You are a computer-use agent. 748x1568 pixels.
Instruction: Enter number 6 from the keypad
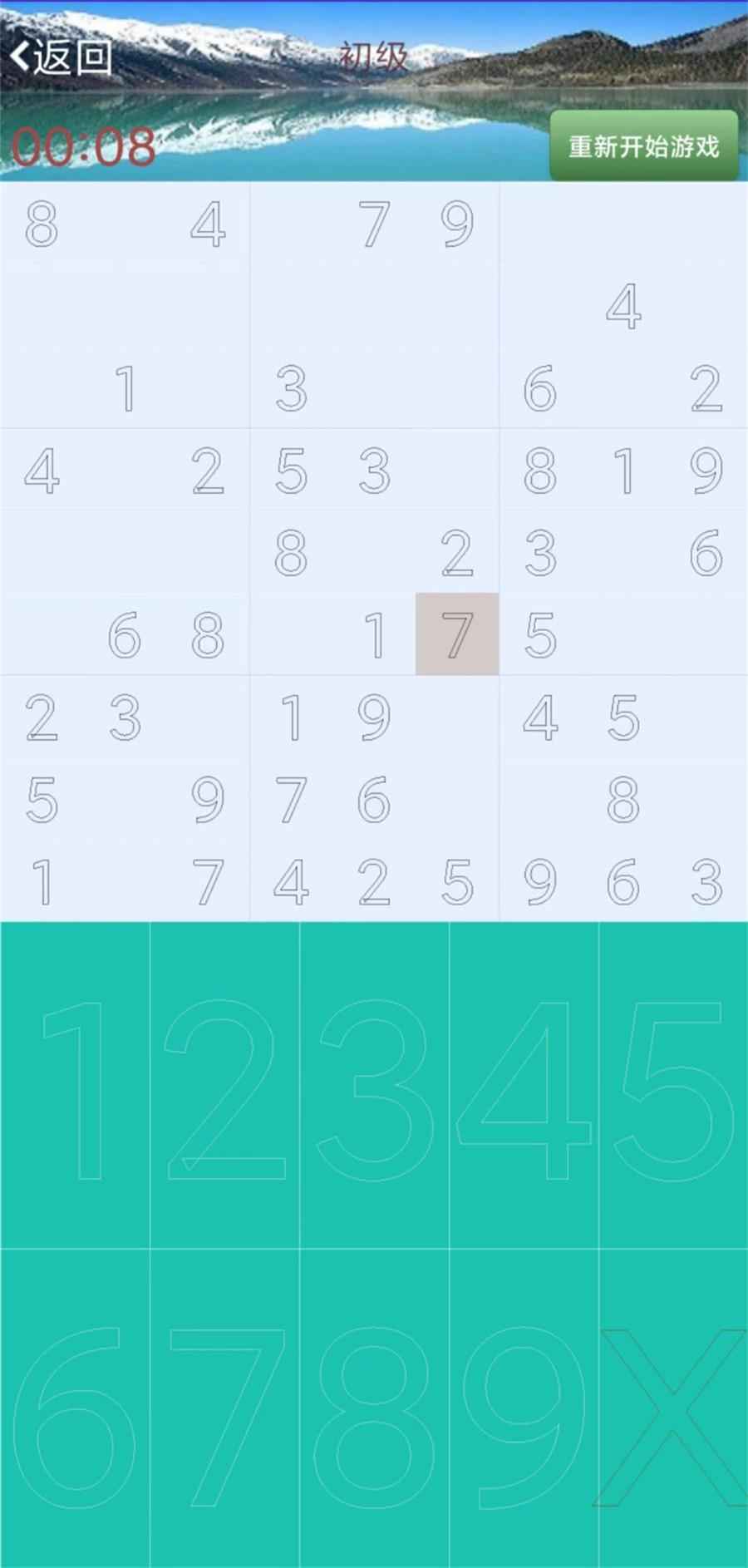pyautogui.click(x=75, y=1407)
